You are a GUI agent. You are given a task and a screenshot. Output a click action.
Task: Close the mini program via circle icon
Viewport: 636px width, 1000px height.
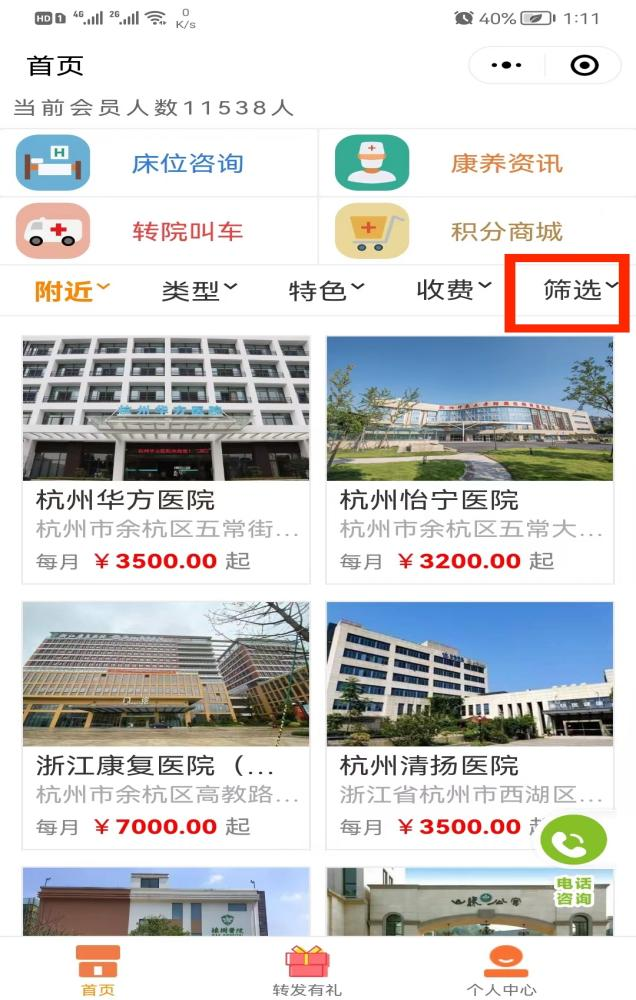click(584, 66)
